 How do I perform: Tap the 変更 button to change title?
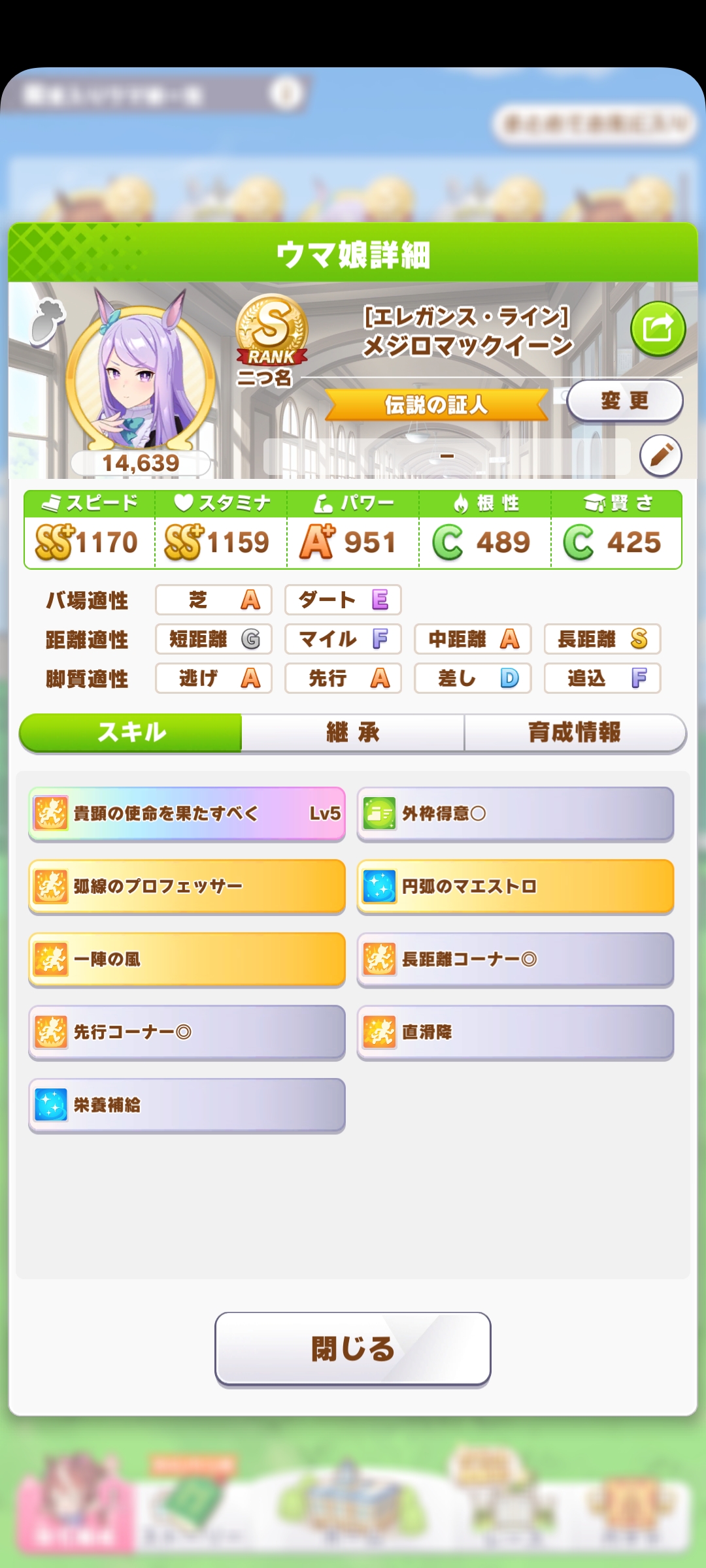pyautogui.click(x=624, y=400)
